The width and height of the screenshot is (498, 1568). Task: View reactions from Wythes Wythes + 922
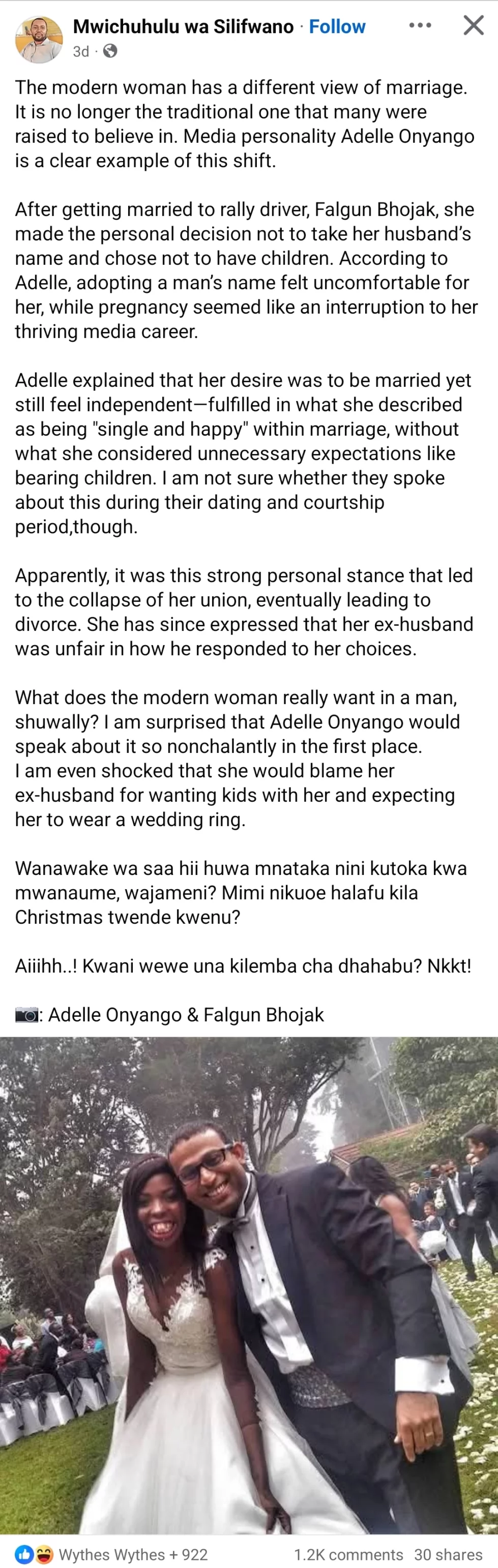click(x=112, y=1554)
